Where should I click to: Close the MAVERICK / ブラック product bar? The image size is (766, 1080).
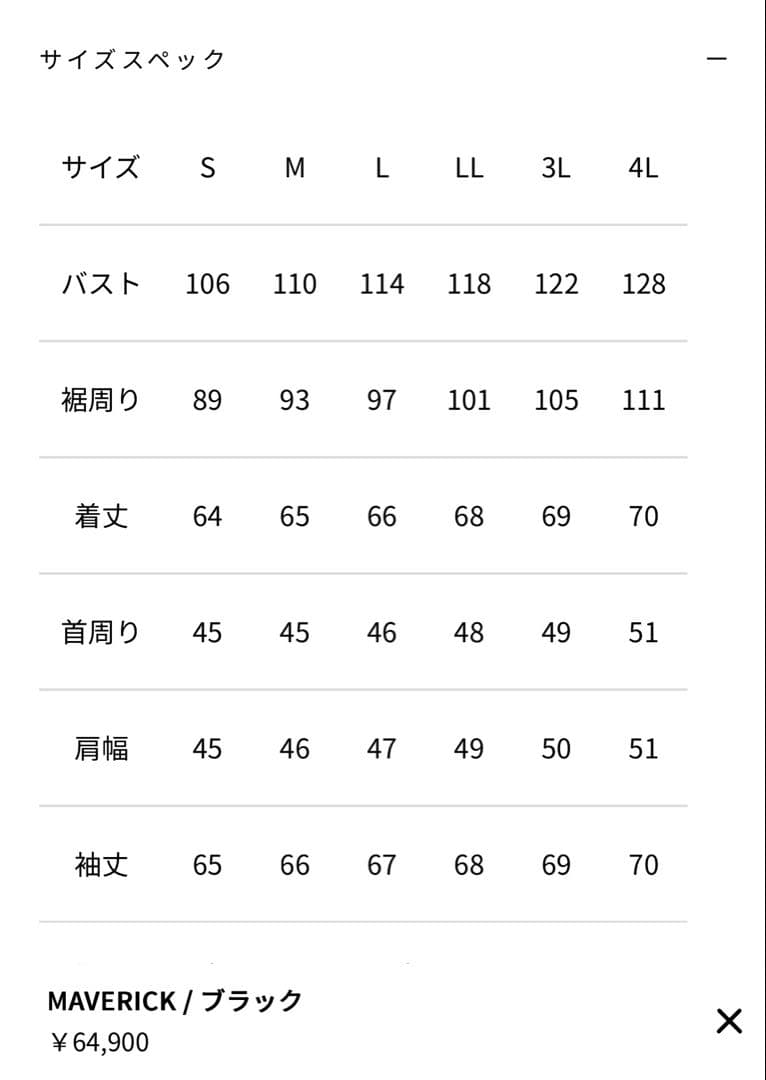(x=729, y=1021)
